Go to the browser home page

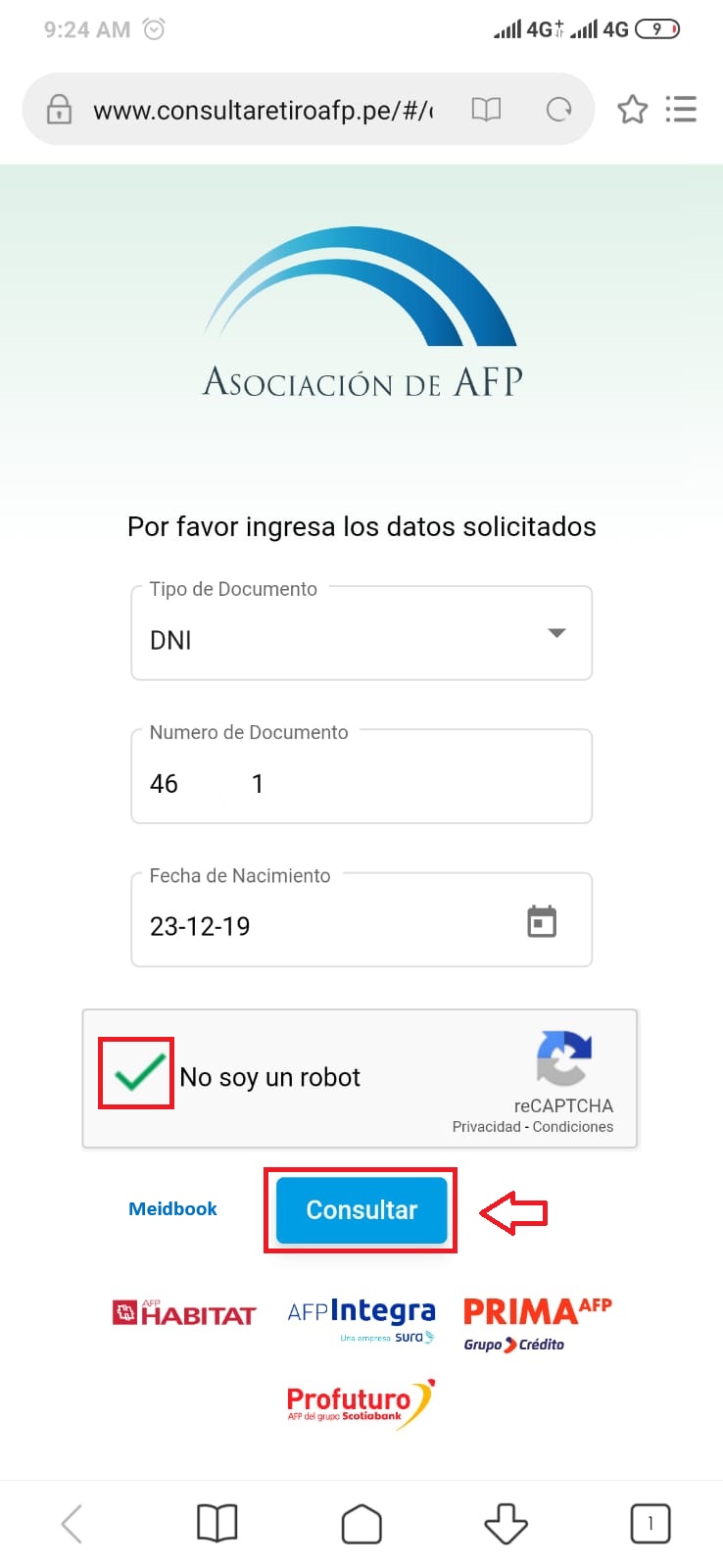pyautogui.click(x=361, y=1524)
